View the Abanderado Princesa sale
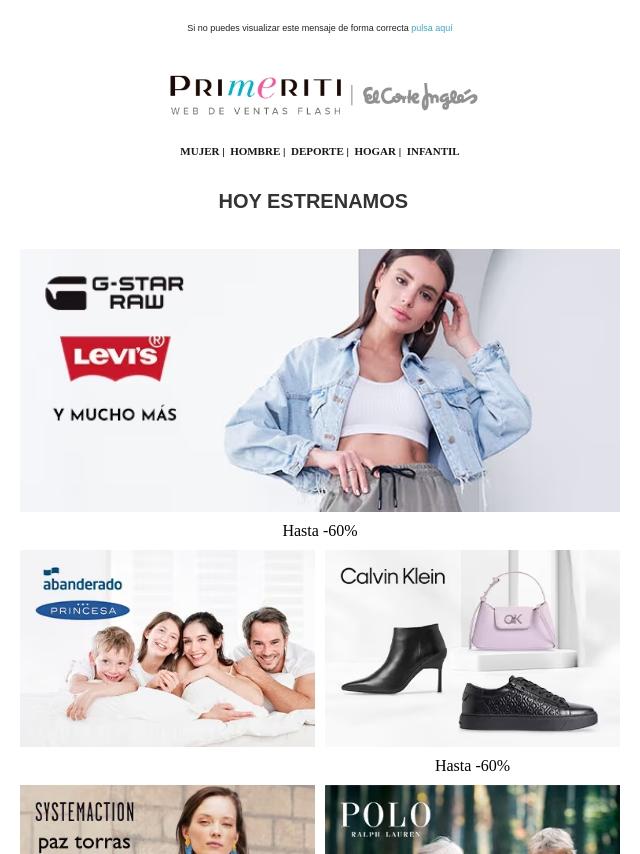The height and width of the screenshot is (854, 640). point(167,648)
